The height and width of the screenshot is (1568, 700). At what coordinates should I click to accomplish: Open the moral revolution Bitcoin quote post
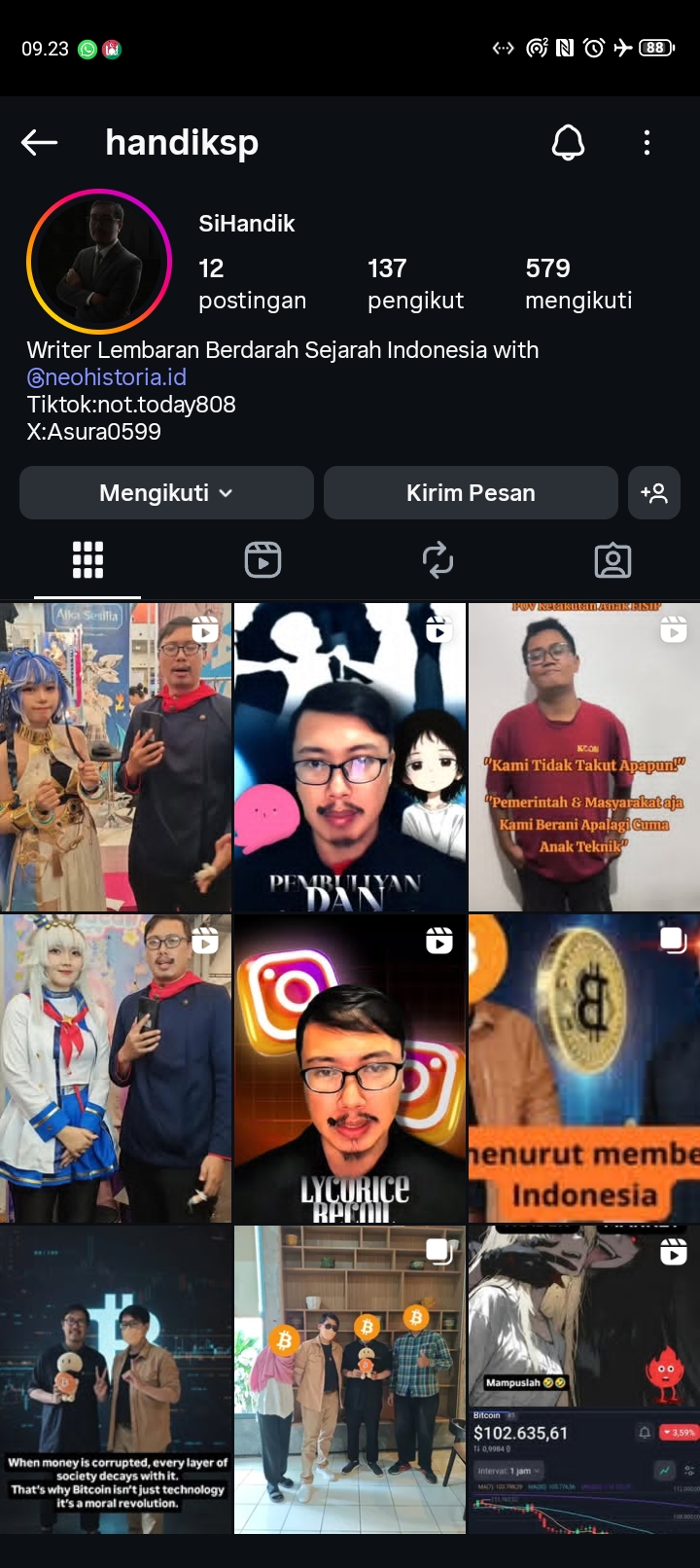coord(116,1379)
